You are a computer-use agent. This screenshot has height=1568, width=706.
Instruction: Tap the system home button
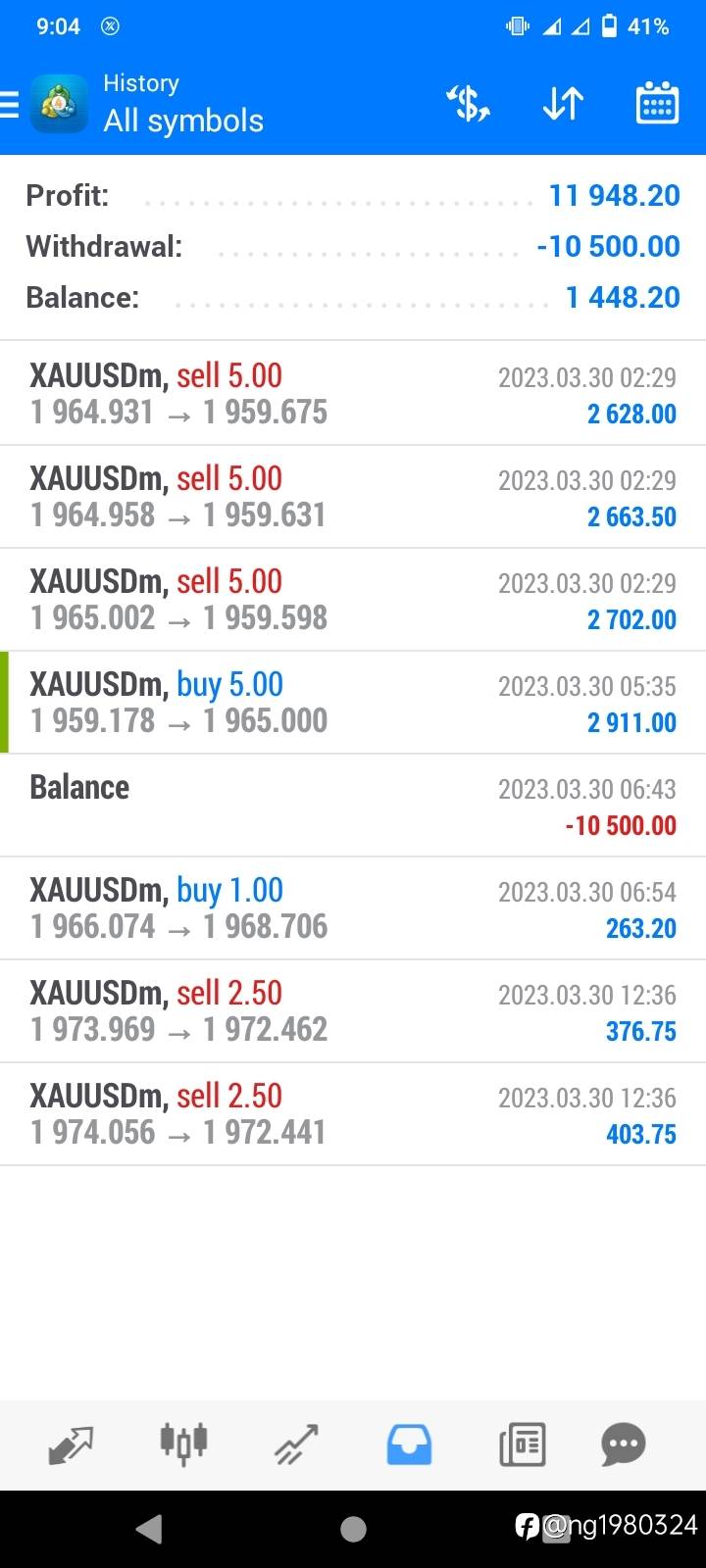(353, 1529)
